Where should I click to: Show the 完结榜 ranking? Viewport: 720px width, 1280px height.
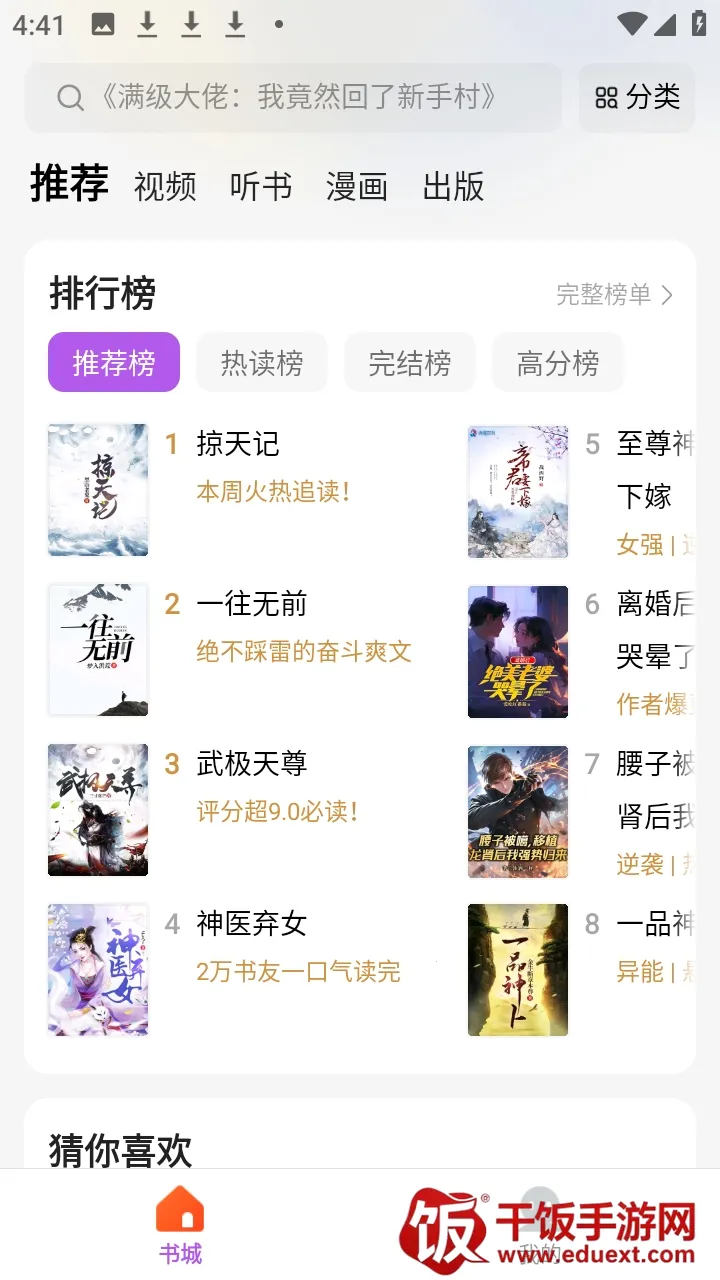coord(410,363)
